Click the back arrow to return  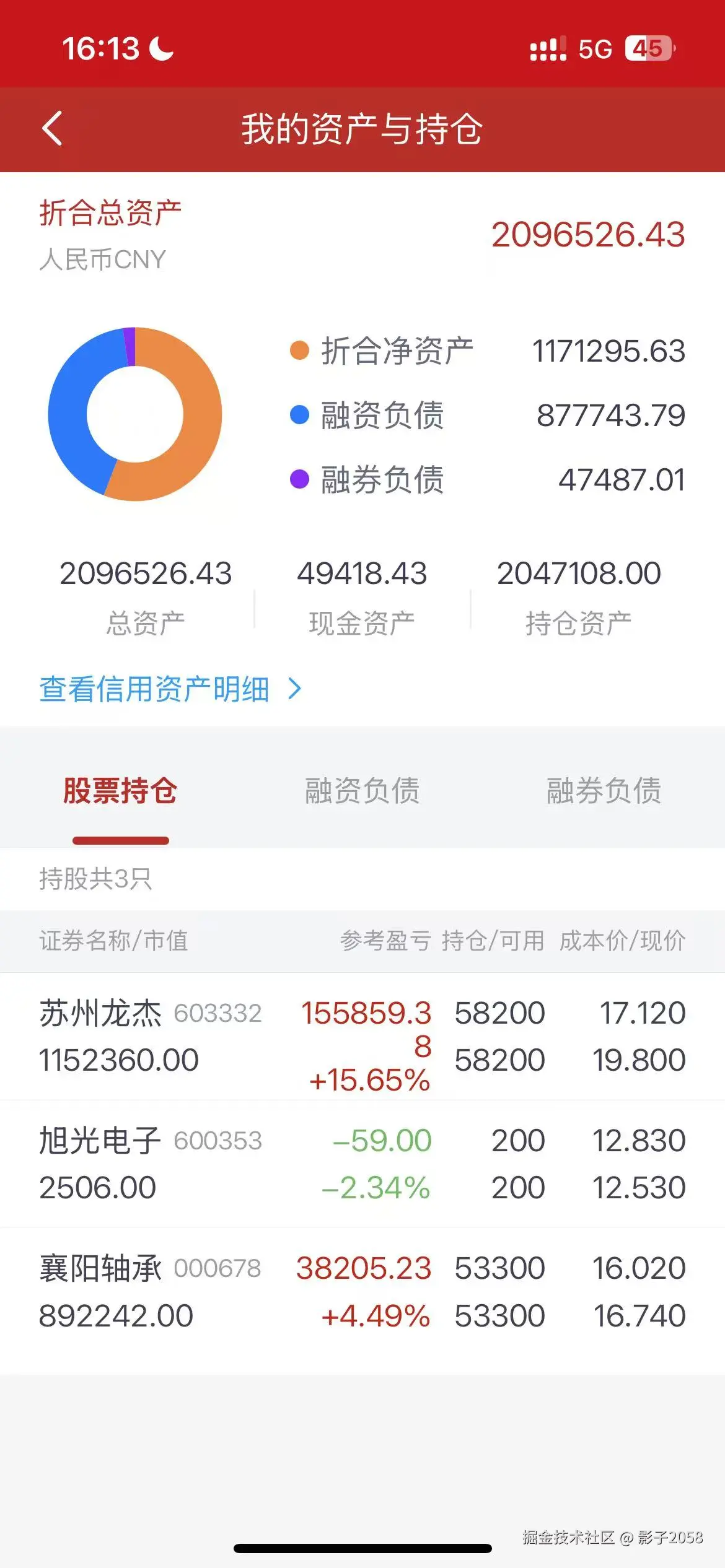(x=53, y=129)
